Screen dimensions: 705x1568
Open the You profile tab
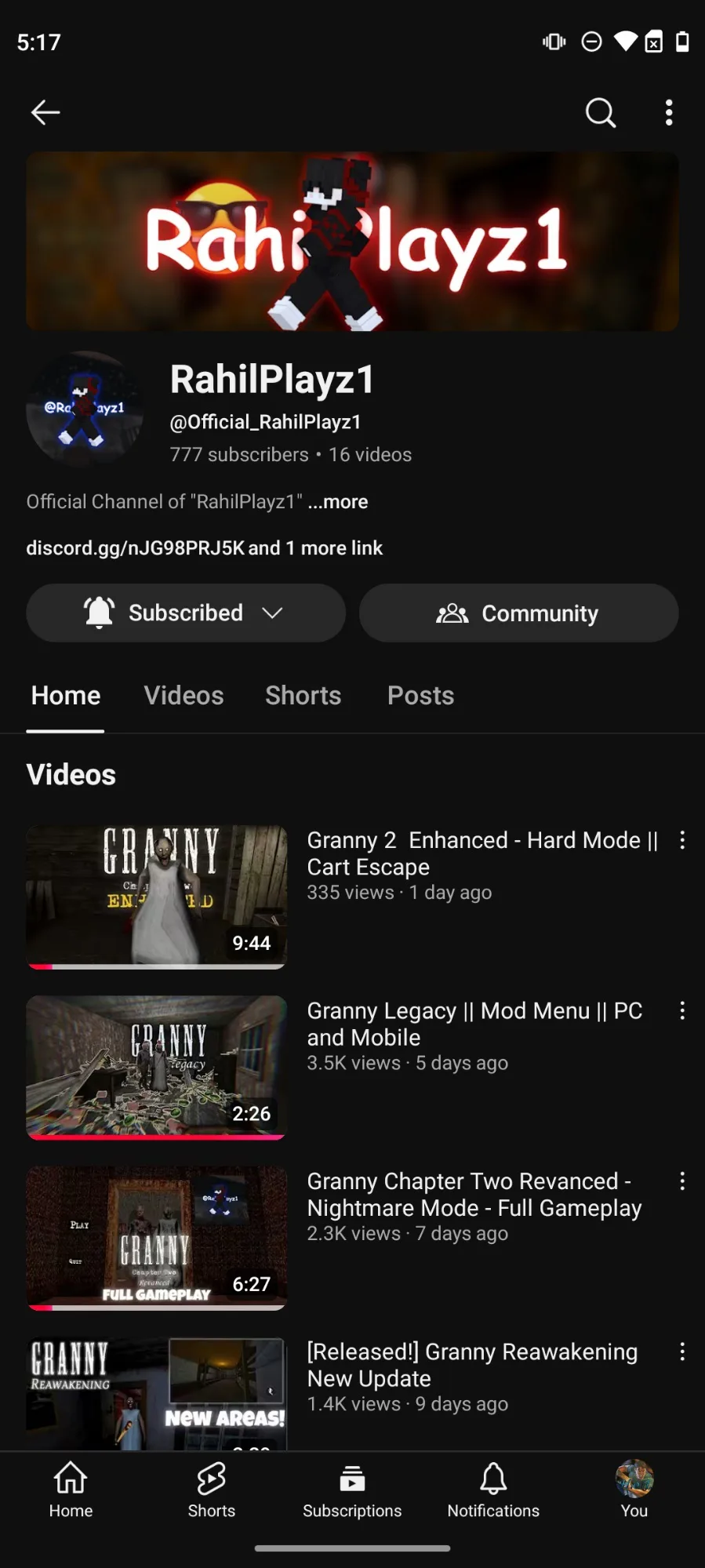634,1490
